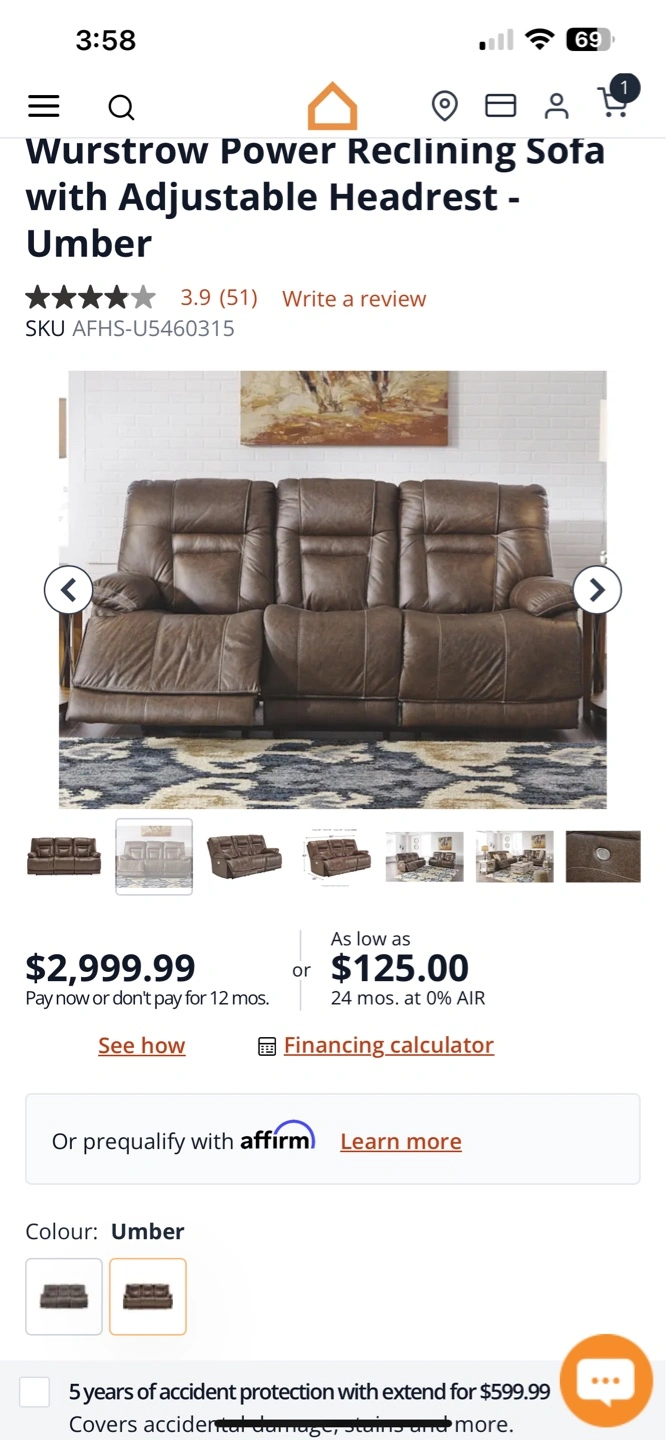
Task: Tap Write a review
Action: point(354,299)
